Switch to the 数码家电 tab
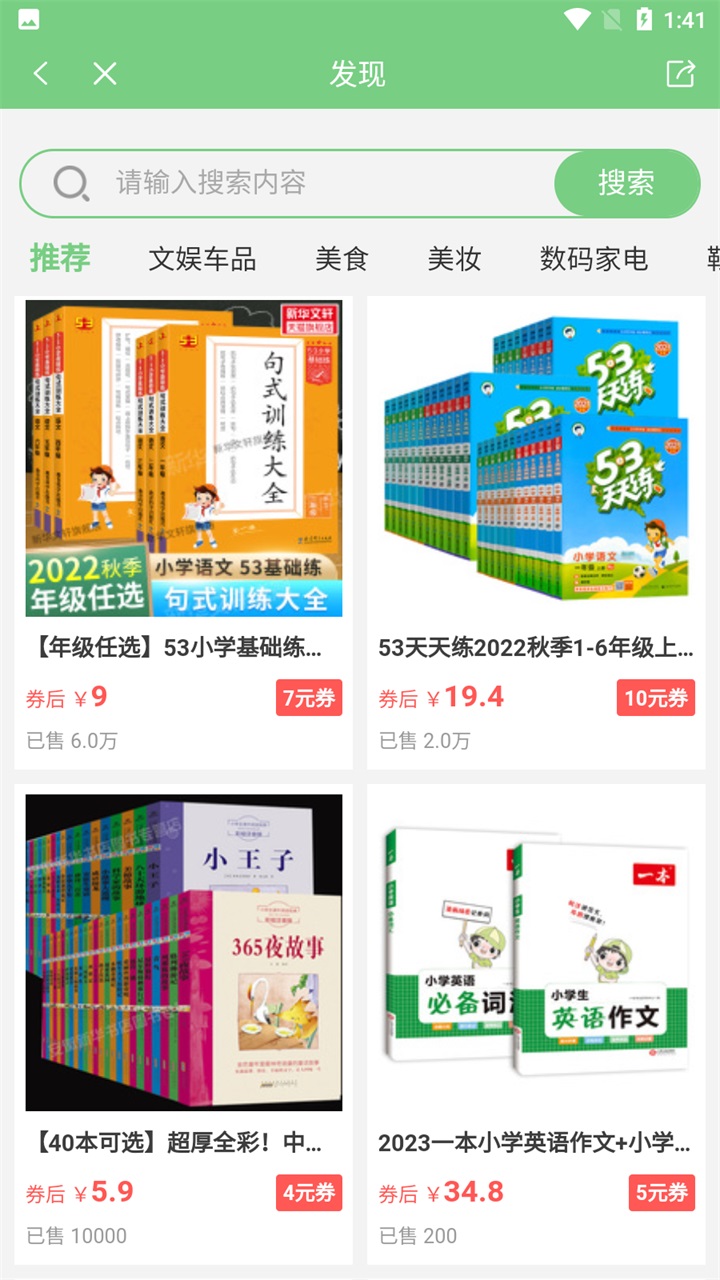Viewport: 720px width, 1280px height. (x=594, y=259)
